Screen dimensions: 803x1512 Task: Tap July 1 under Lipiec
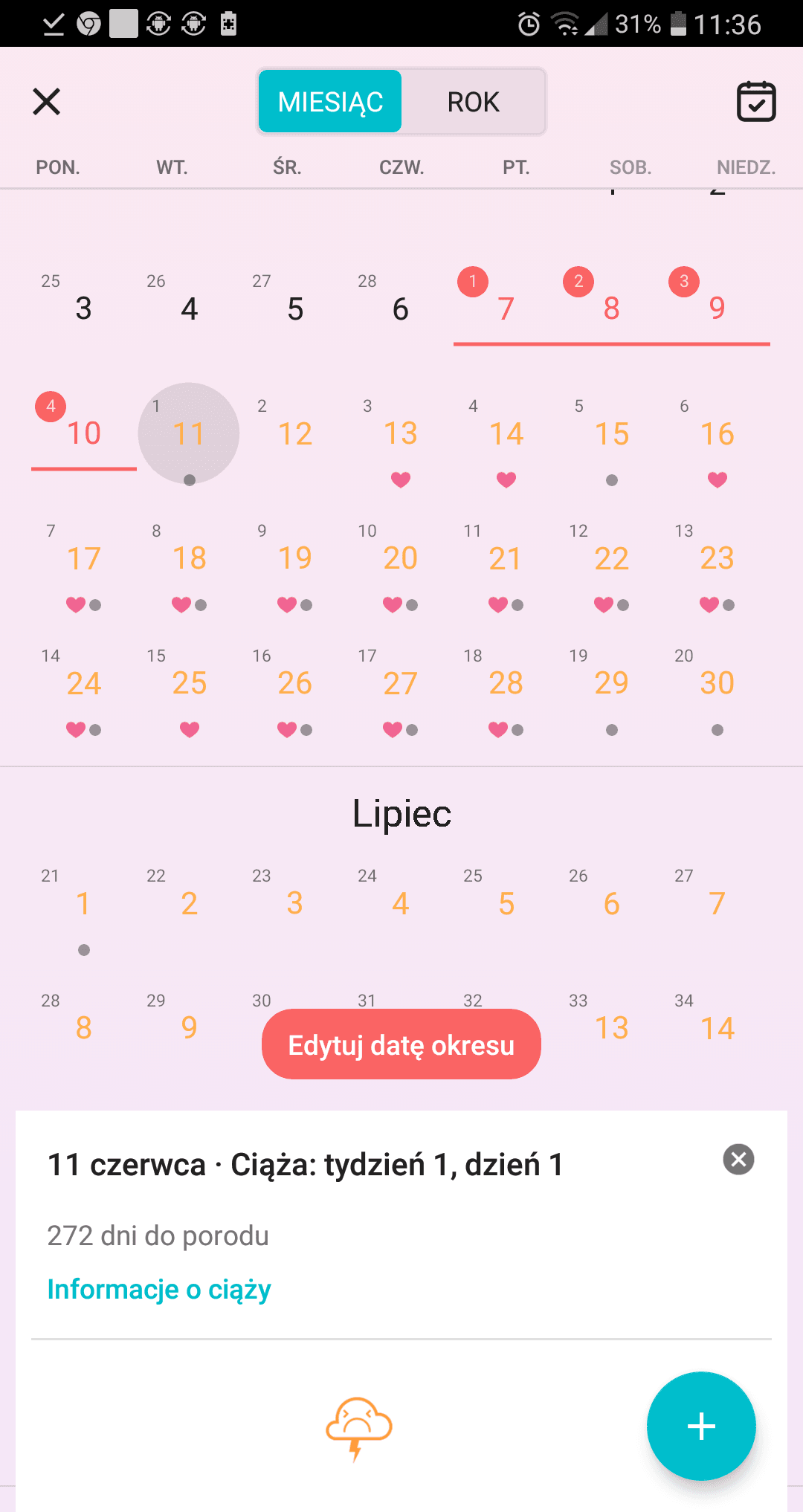tap(83, 904)
